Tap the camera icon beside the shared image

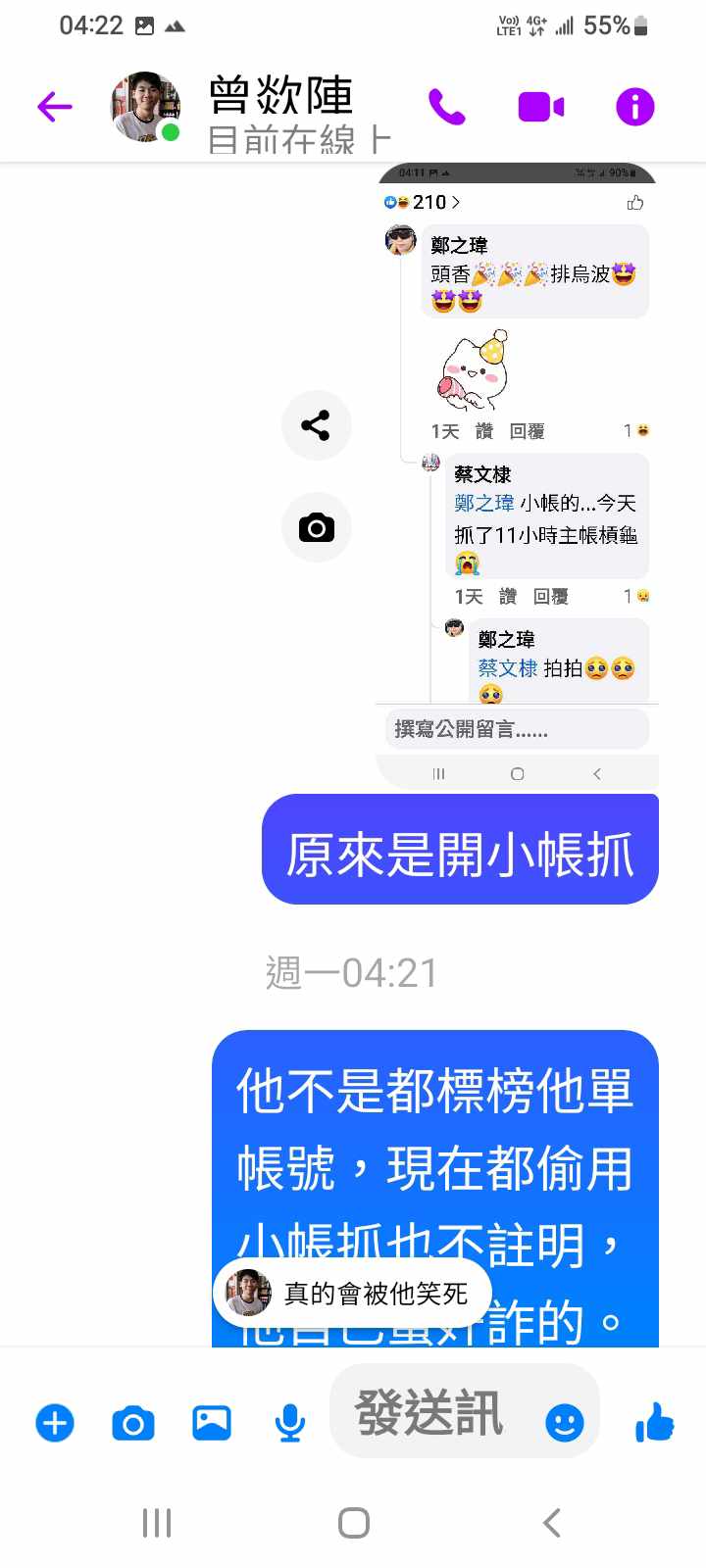click(316, 528)
